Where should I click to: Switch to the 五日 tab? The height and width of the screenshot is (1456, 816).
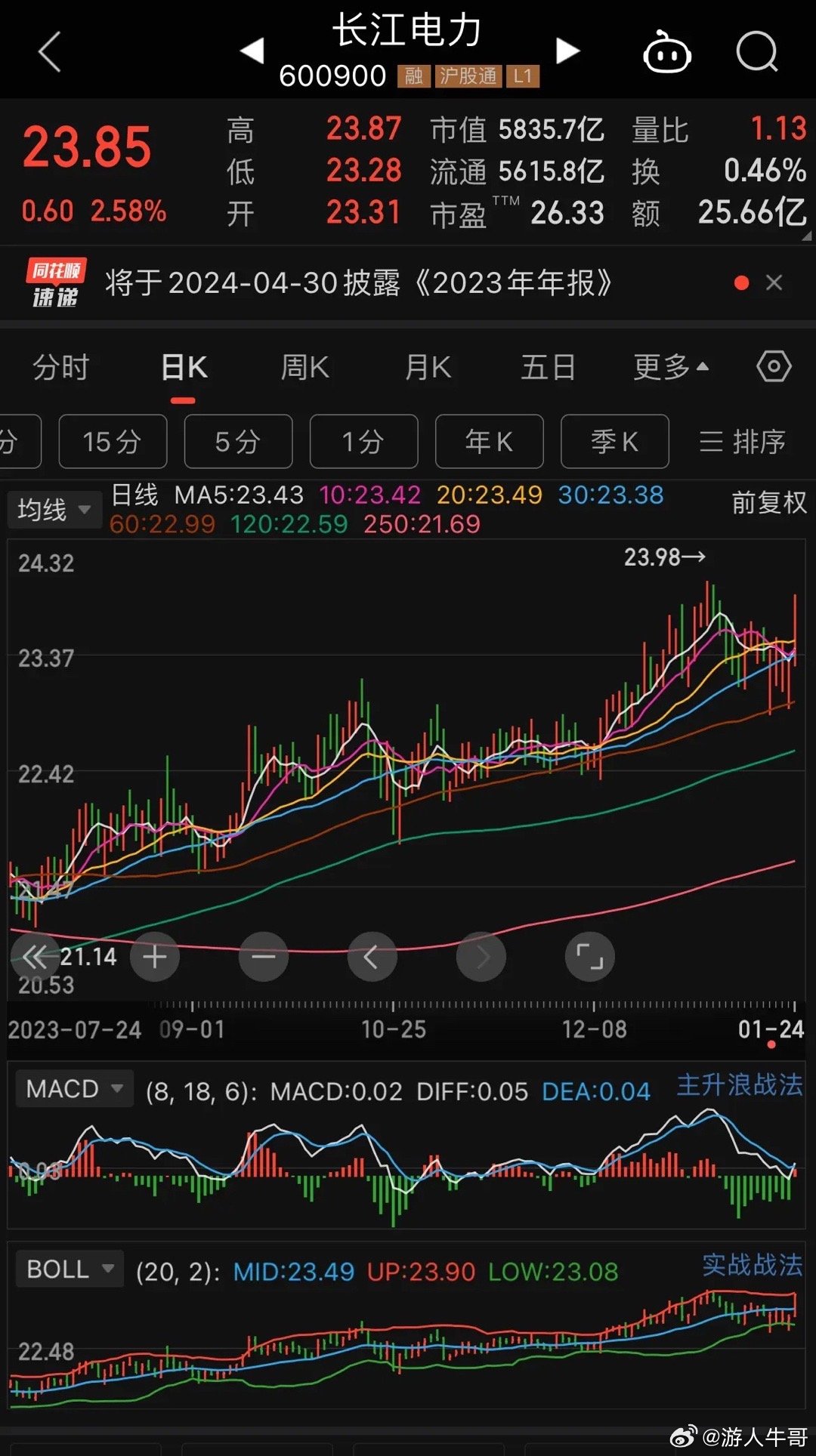coord(549,368)
